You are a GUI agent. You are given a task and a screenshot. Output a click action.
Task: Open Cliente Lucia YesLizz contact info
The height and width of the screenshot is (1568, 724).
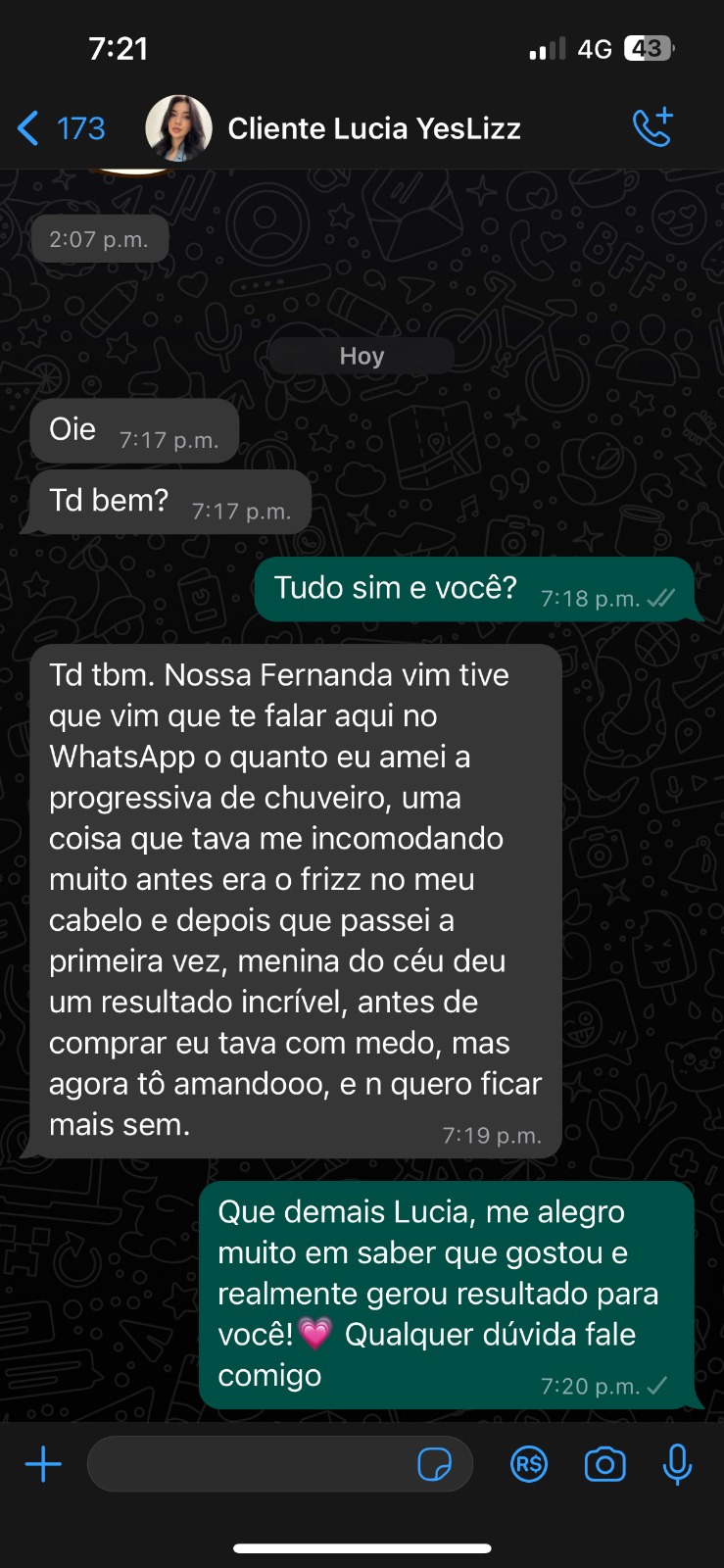374,128
